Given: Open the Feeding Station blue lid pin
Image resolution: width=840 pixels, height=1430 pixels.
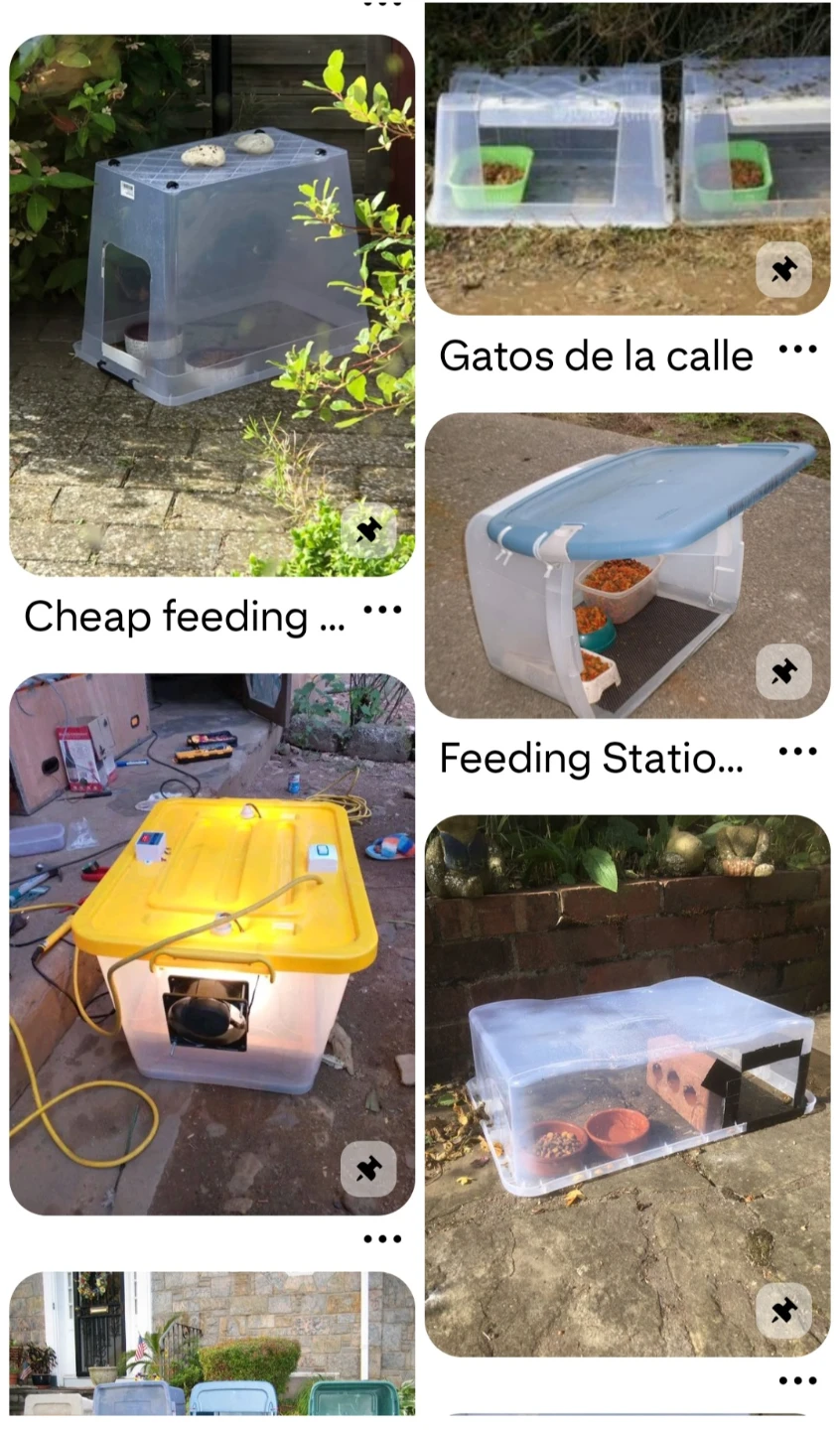Looking at the screenshot, I should (x=628, y=565).
